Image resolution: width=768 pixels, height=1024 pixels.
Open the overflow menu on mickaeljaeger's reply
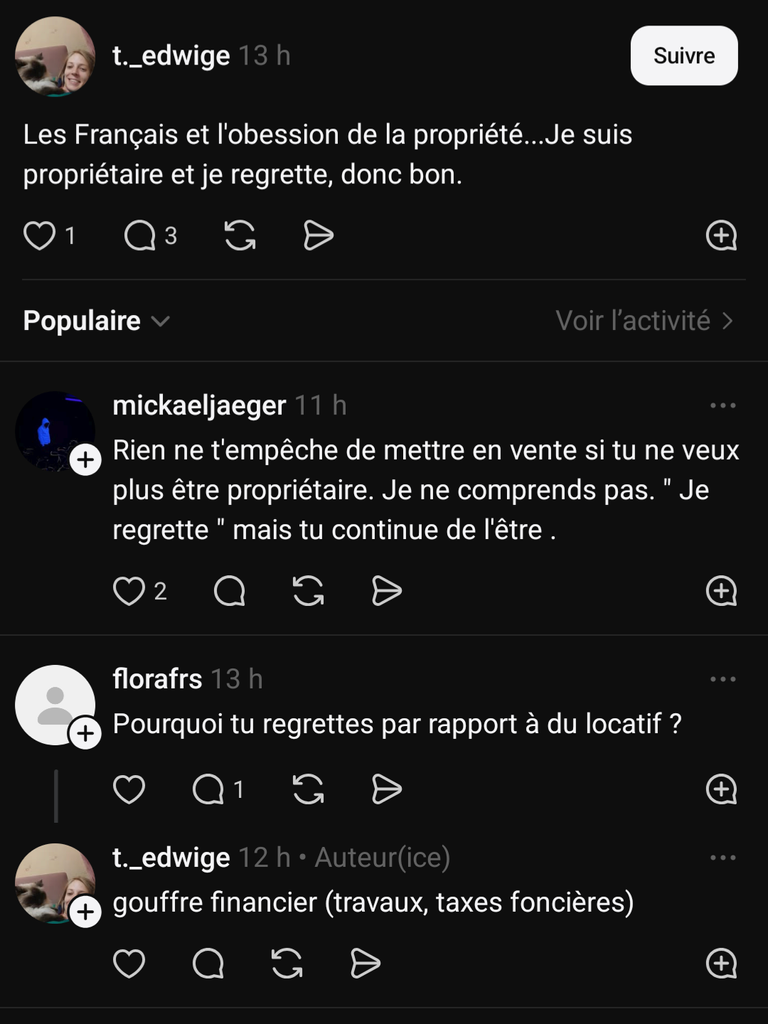(x=722, y=406)
